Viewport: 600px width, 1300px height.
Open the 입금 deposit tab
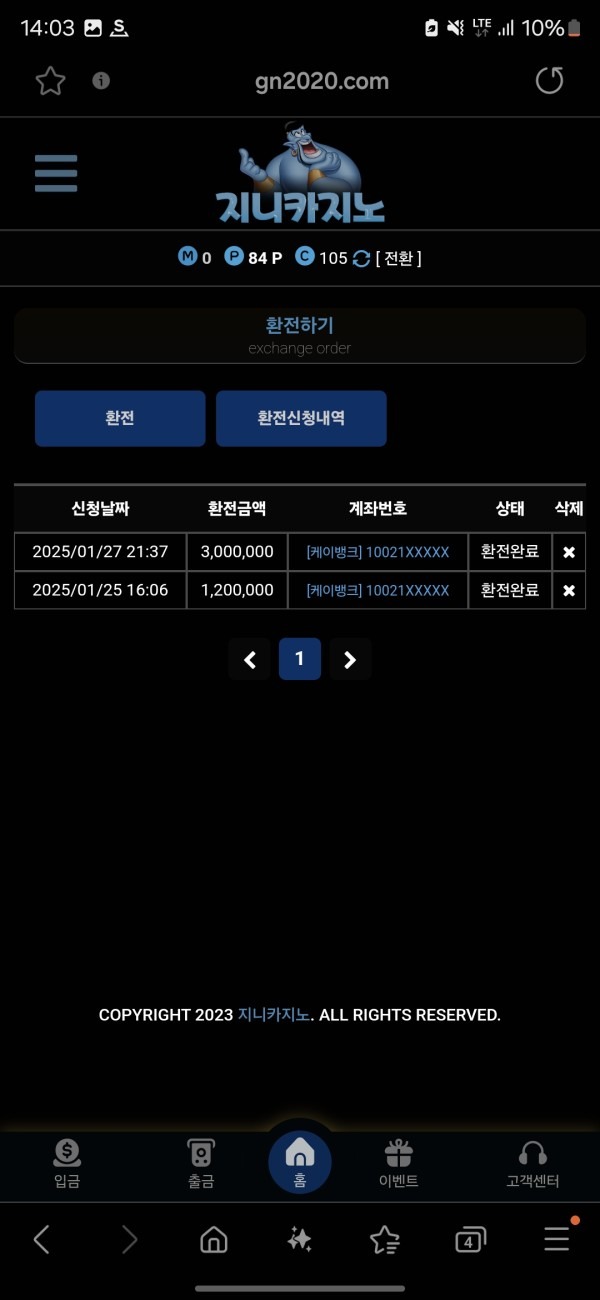67,1164
